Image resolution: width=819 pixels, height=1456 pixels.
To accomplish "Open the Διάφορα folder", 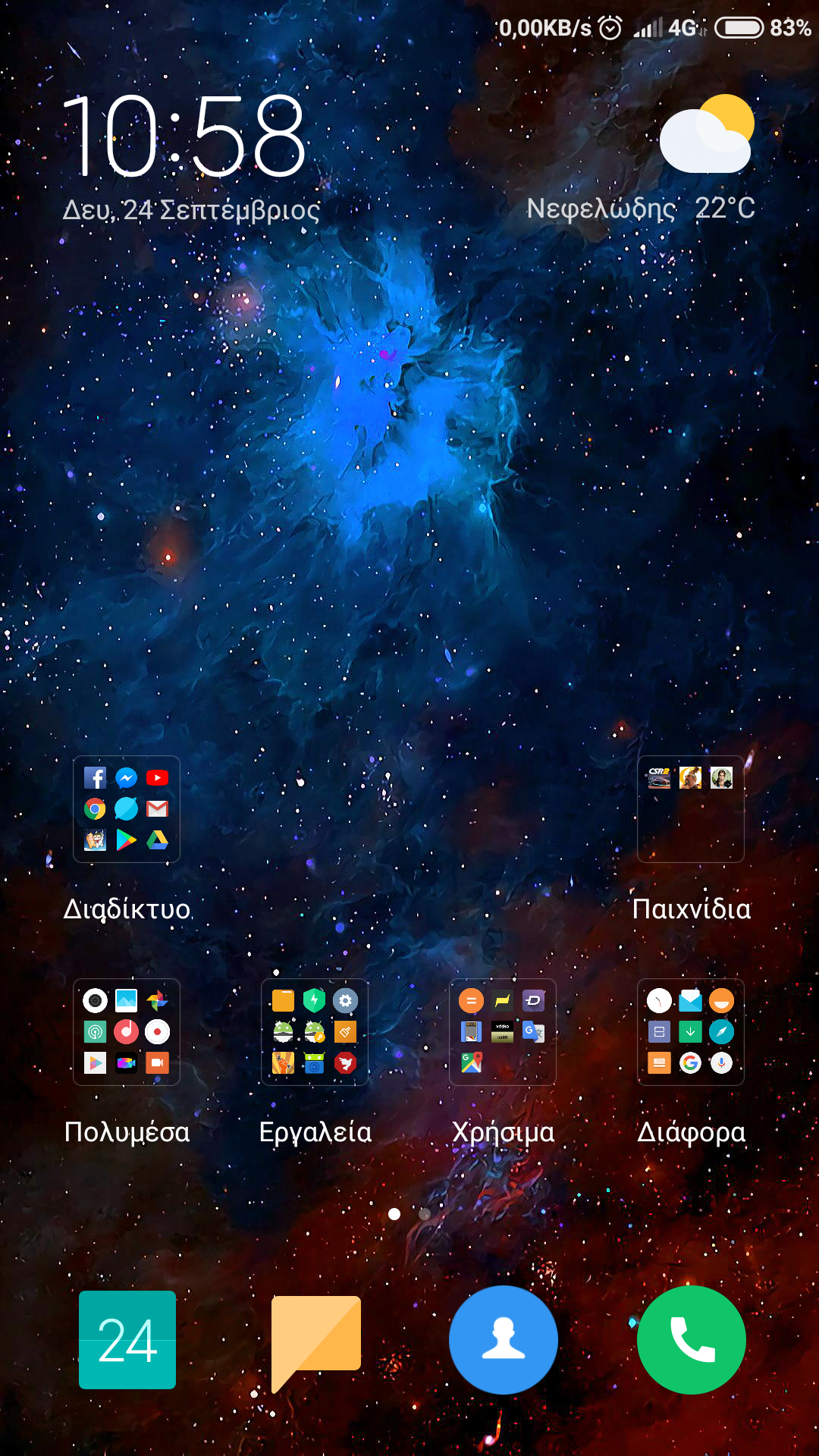I will [691, 1032].
